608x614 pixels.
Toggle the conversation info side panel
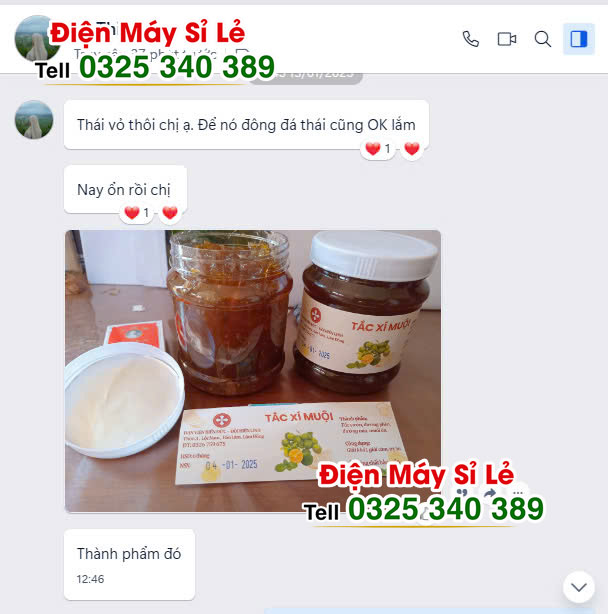point(578,39)
